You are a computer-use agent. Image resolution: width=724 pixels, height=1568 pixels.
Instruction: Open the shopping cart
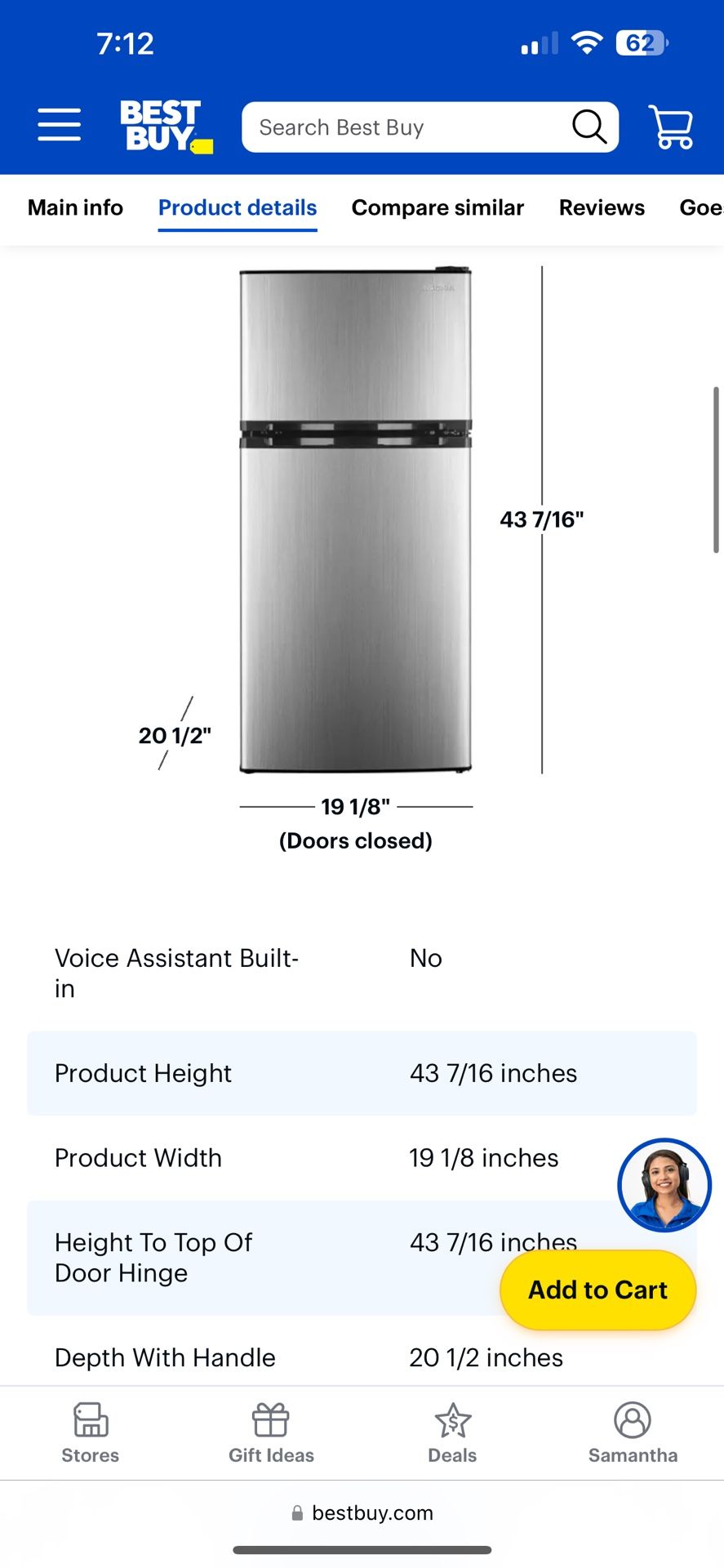point(670,127)
